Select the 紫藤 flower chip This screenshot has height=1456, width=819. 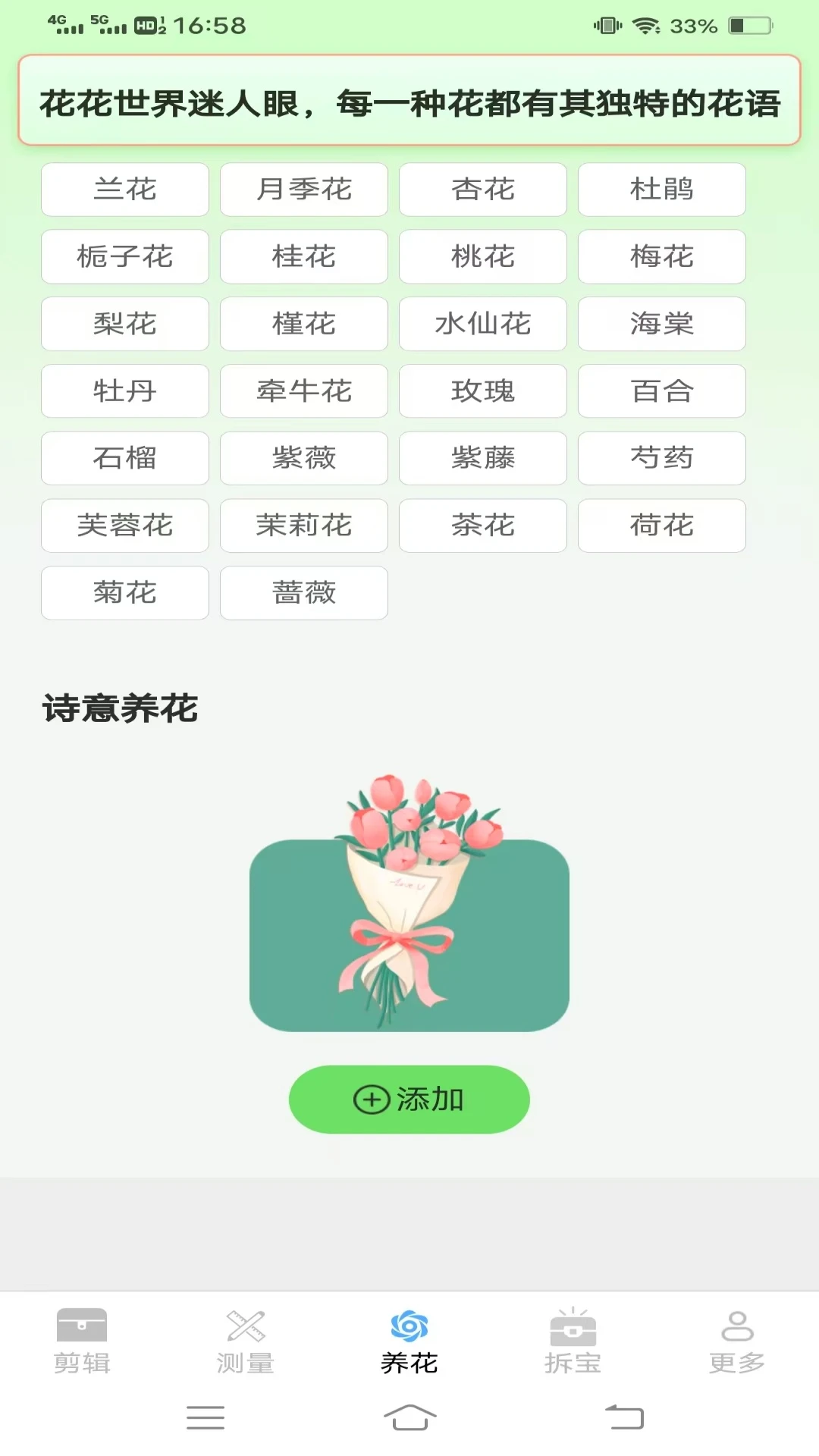(483, 458)
